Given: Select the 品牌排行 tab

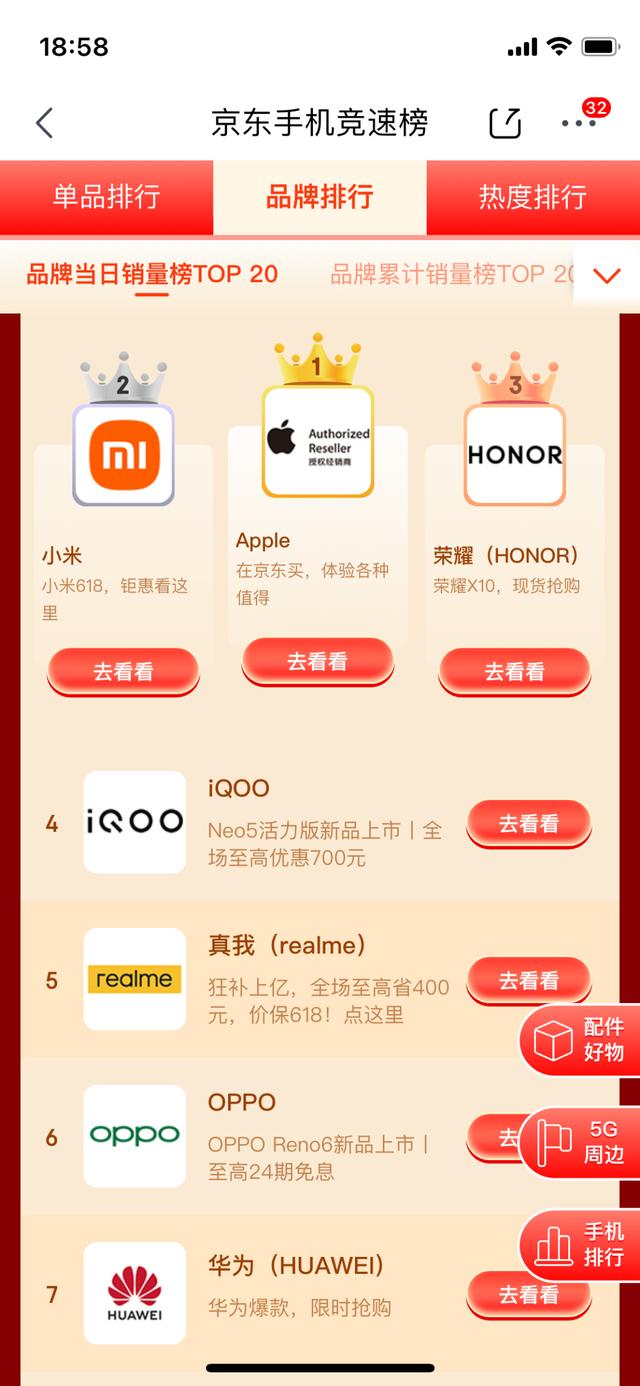Looking at the screenshot, I should (319, 197).
